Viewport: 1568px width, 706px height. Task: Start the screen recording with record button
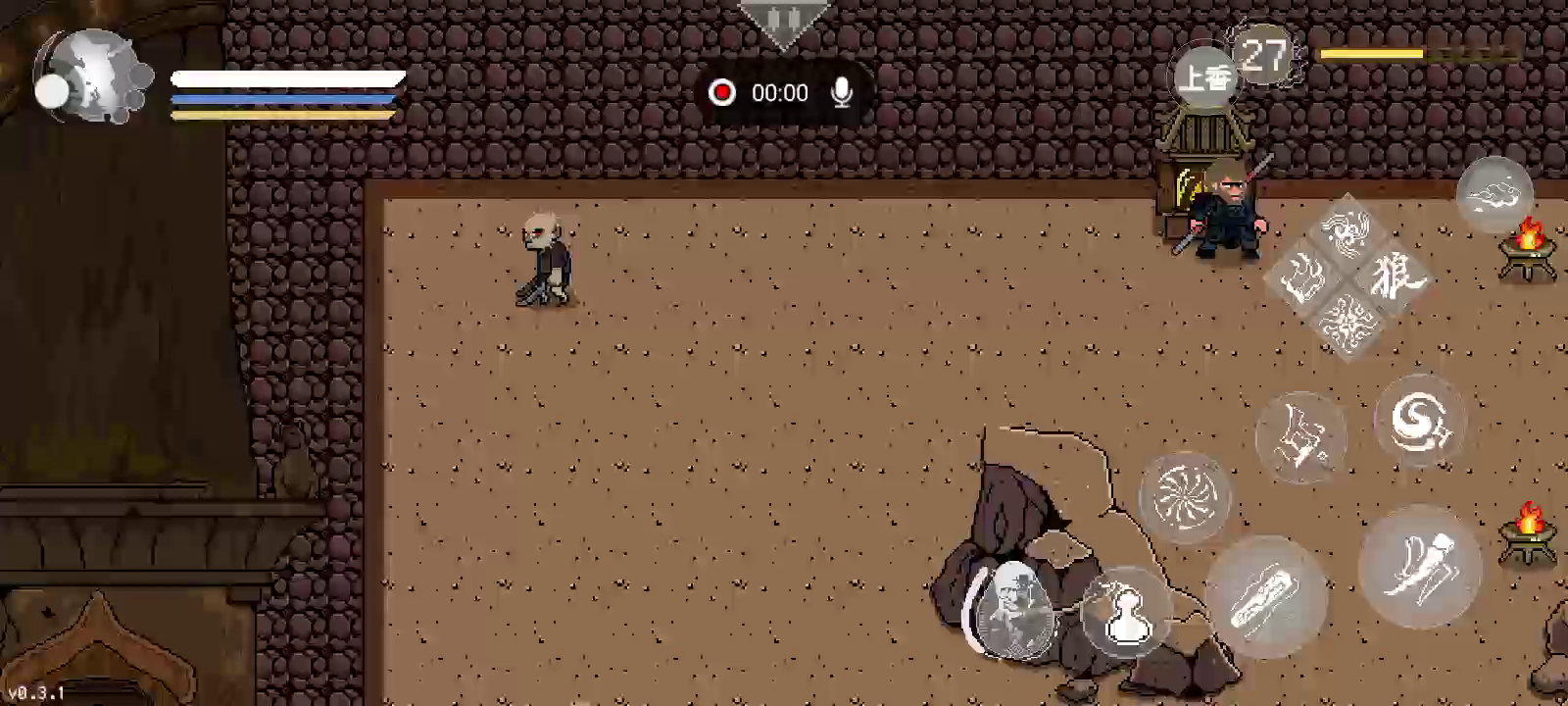[x=722, y=93]
